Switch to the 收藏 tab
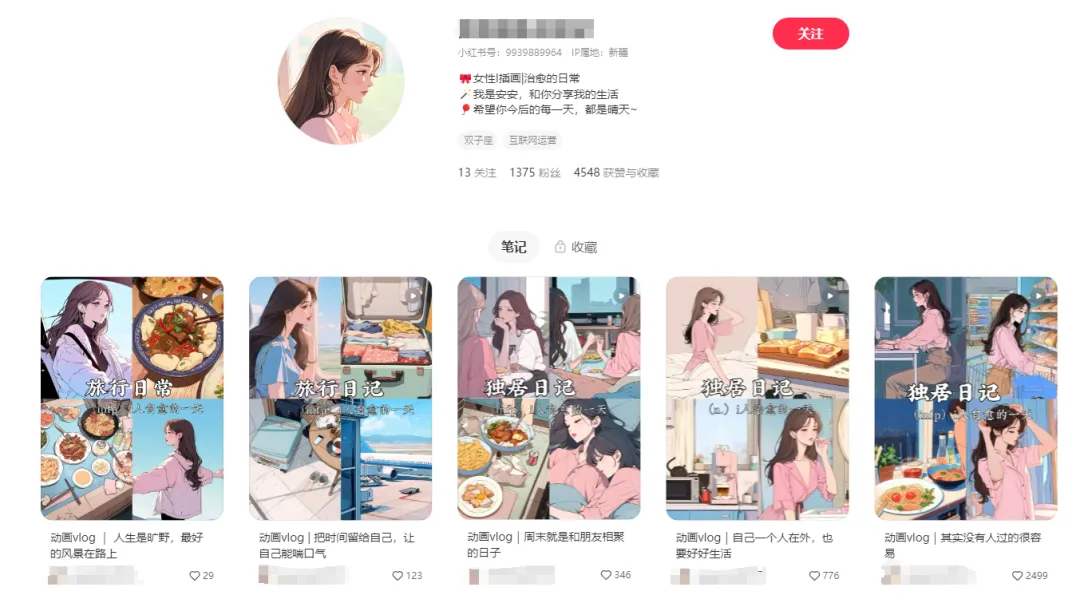Screen dimensions: 1080x611 click(576, 247)
